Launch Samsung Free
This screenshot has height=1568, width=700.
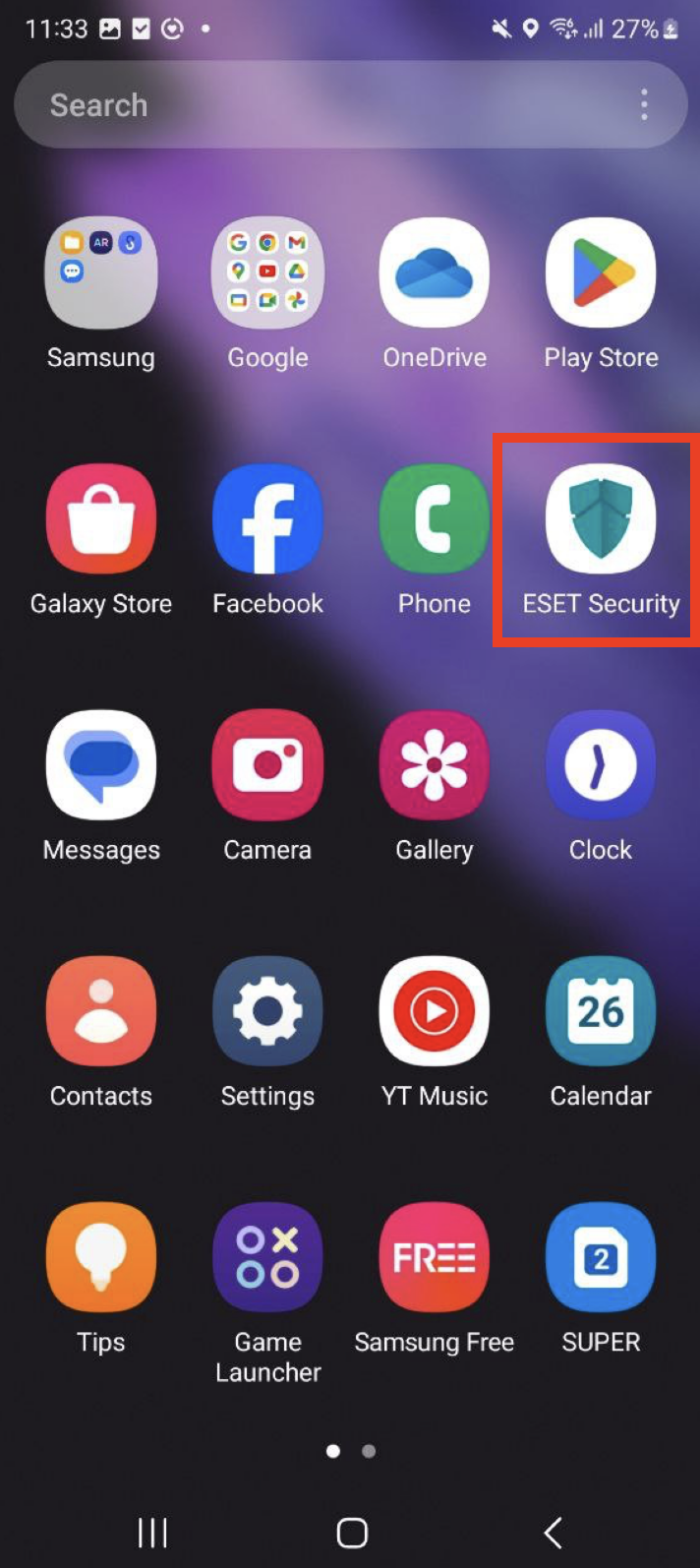(435, 1257)
